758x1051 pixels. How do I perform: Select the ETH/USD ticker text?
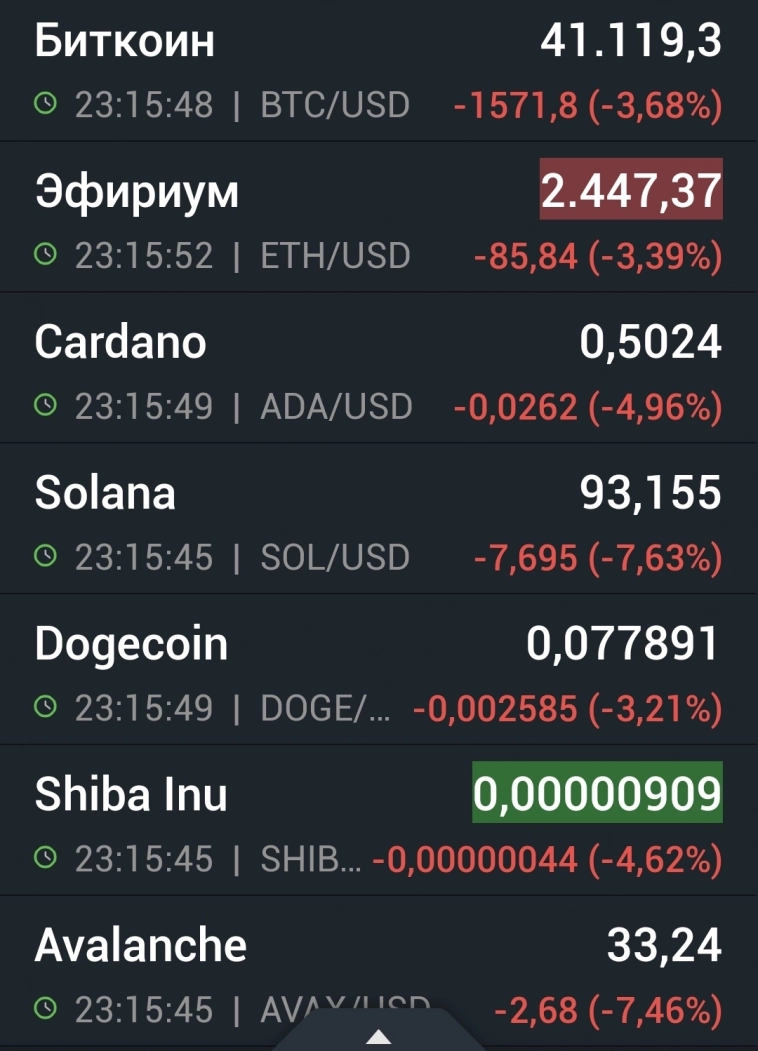point(334,255)
